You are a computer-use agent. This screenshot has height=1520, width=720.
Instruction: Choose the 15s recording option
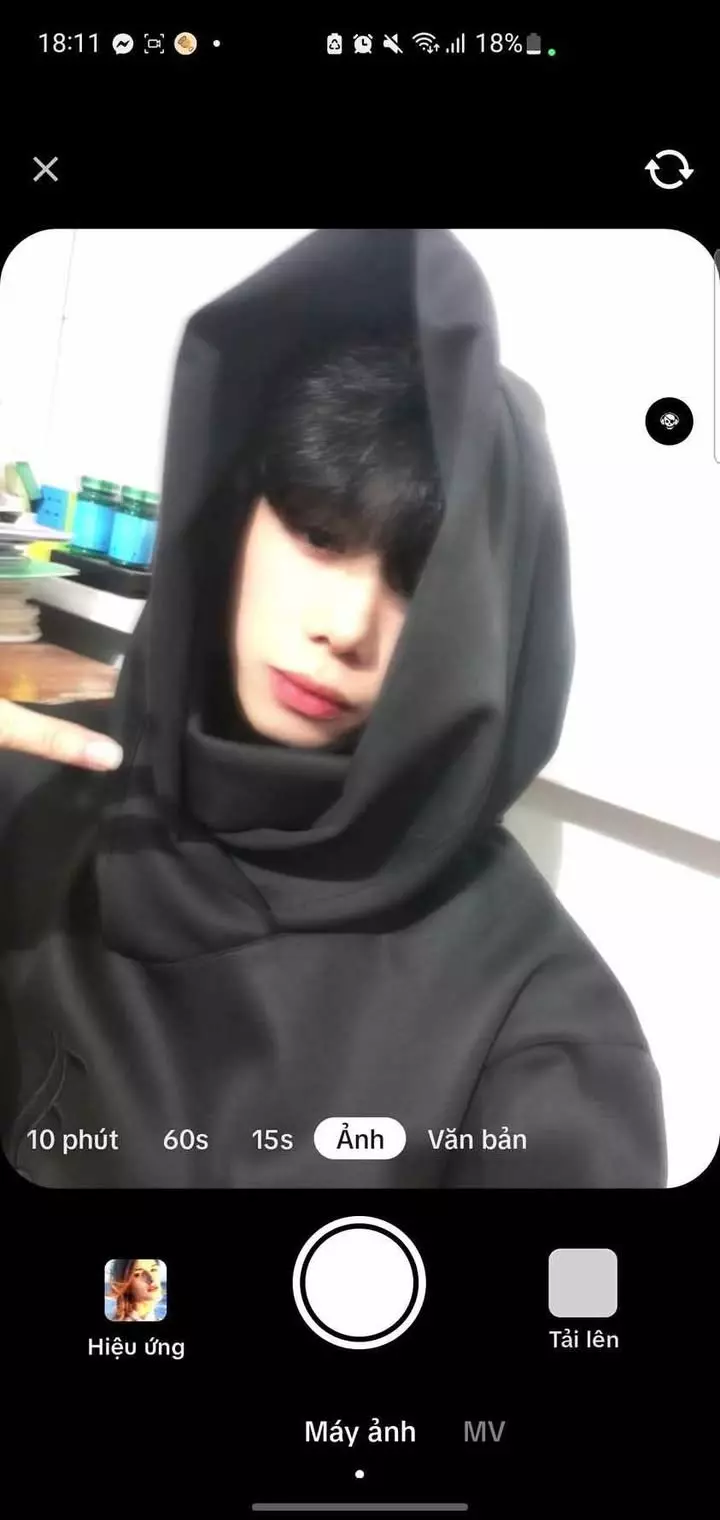272,1139
